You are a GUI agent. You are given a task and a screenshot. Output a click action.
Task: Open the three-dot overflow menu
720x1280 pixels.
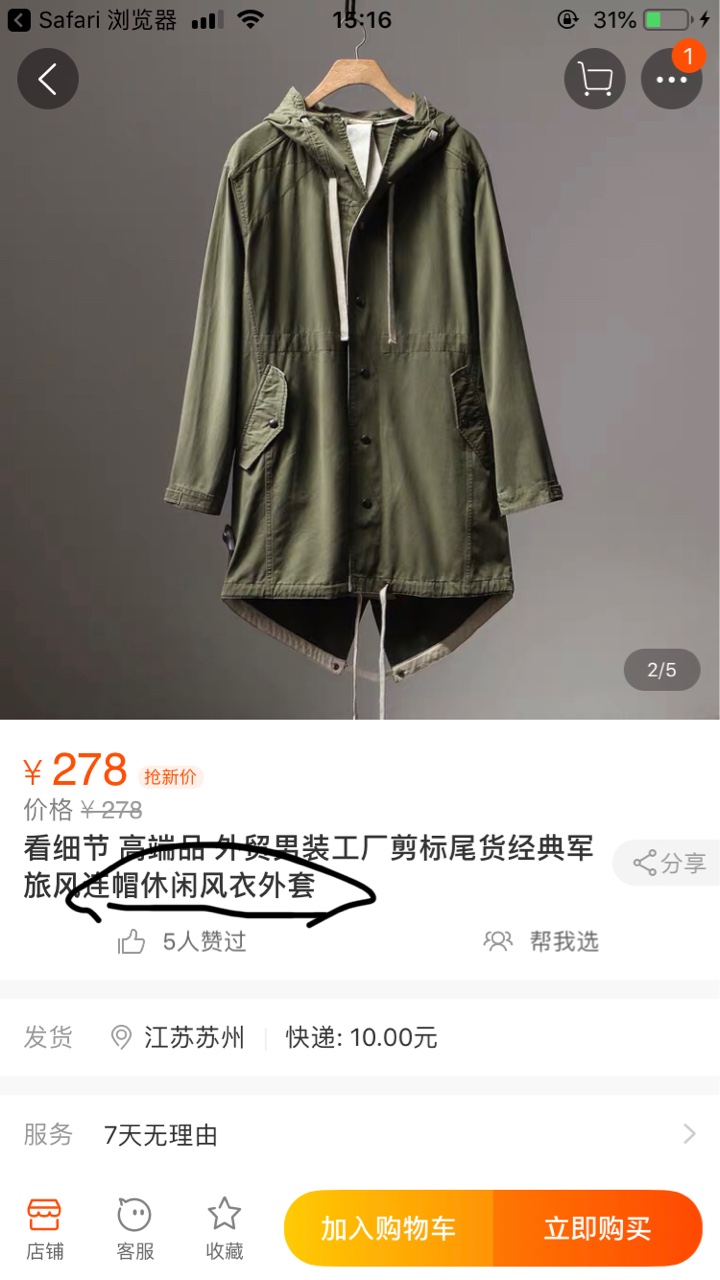(671, 79)
